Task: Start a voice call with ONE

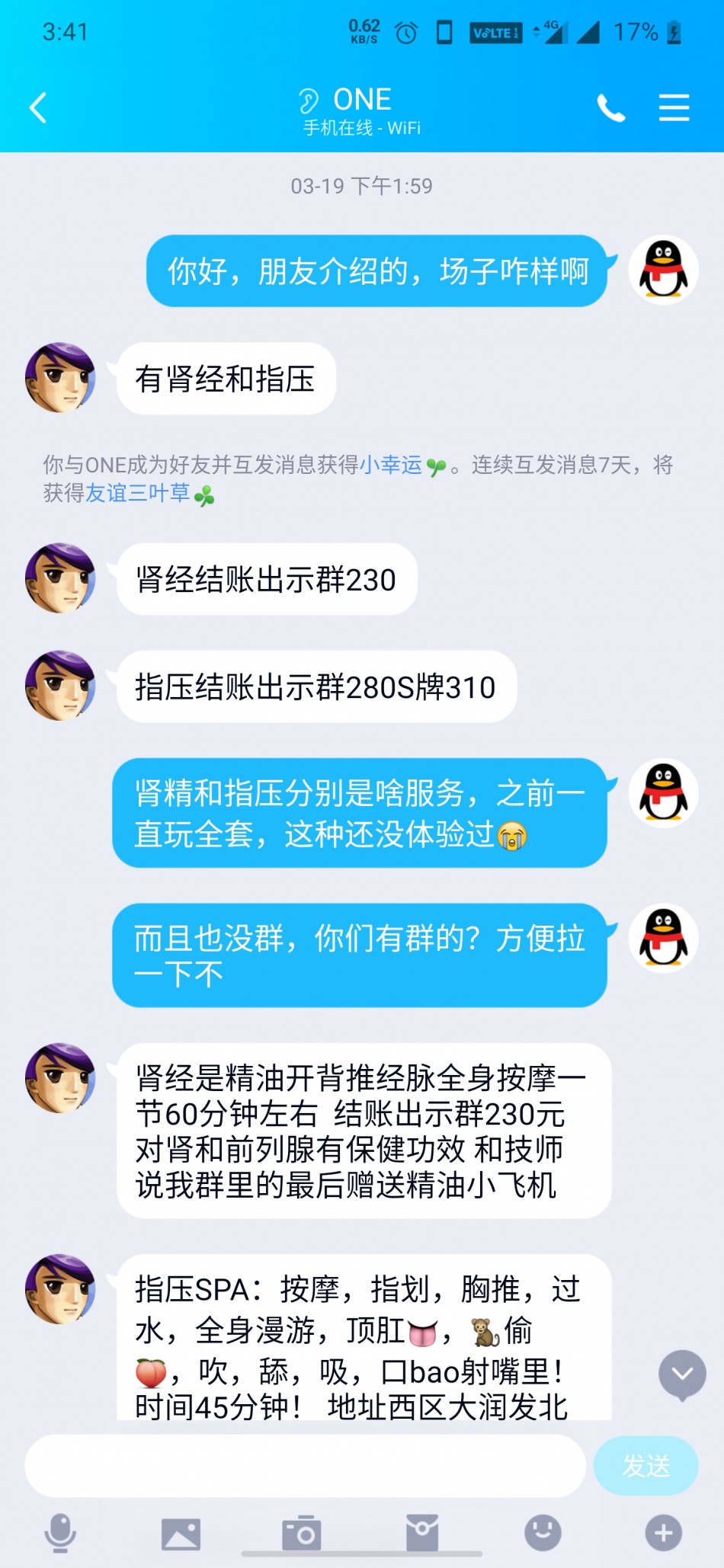Action: [610, 108]
